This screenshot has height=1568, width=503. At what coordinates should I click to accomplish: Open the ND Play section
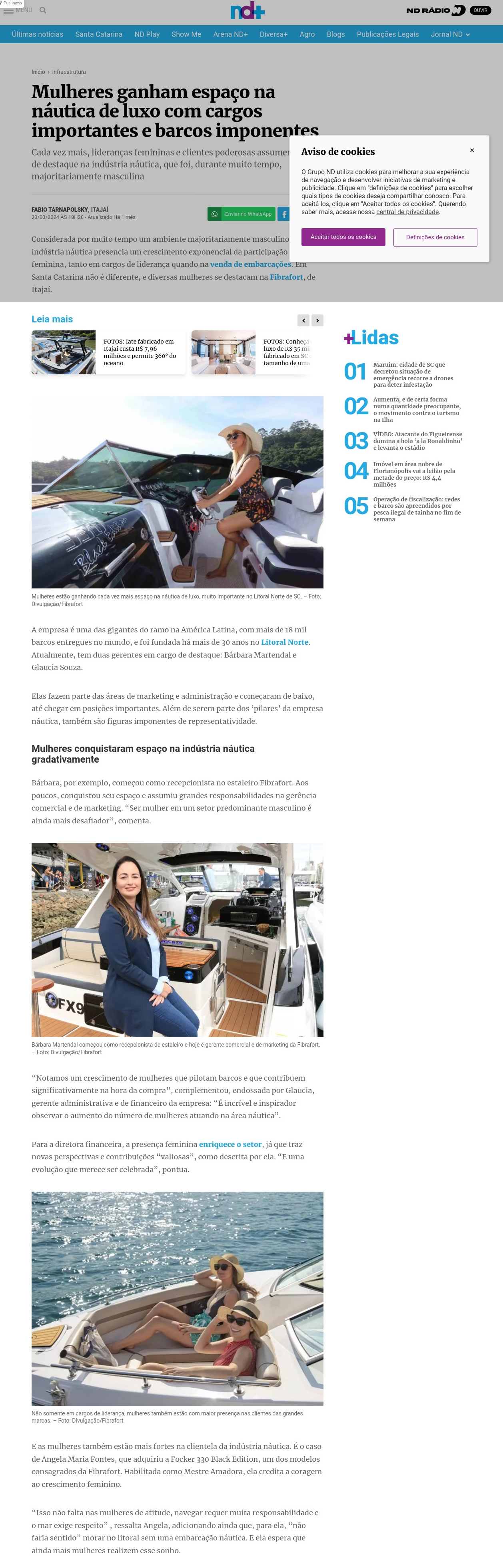[x=147, y=34]
